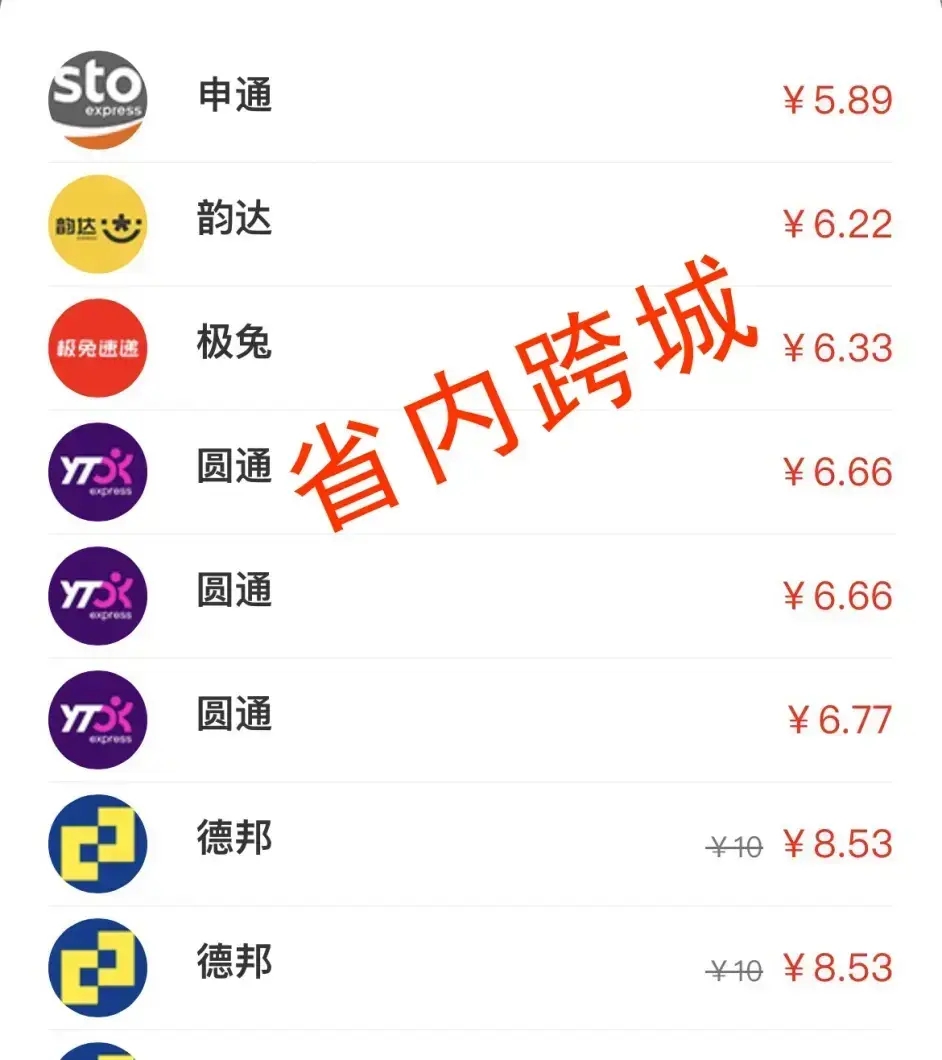Image resolution: width=942 pixels, height=1060 pixels.
Task: Select the ¥6.22 price for 韵达
Action: pos(836,224)
